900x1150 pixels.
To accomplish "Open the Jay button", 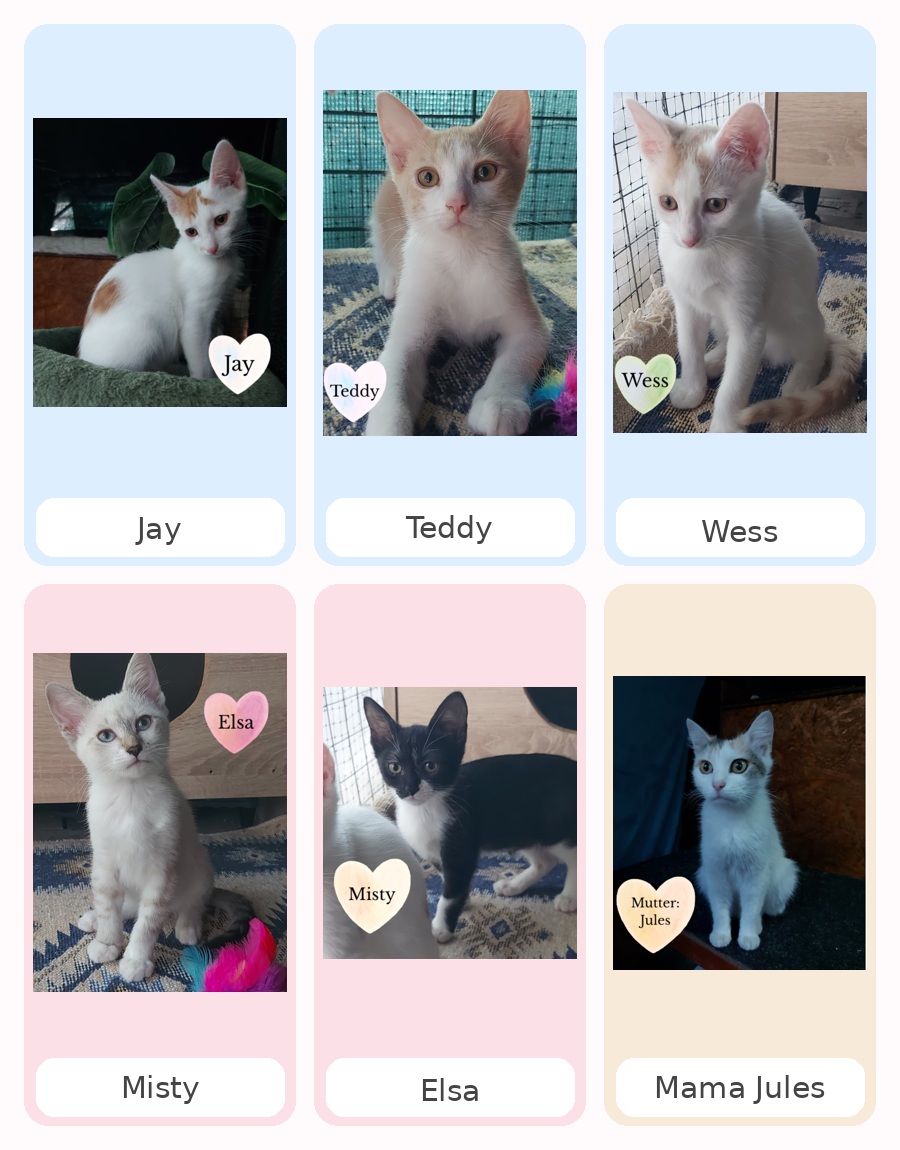I will (x=160, y=527).
